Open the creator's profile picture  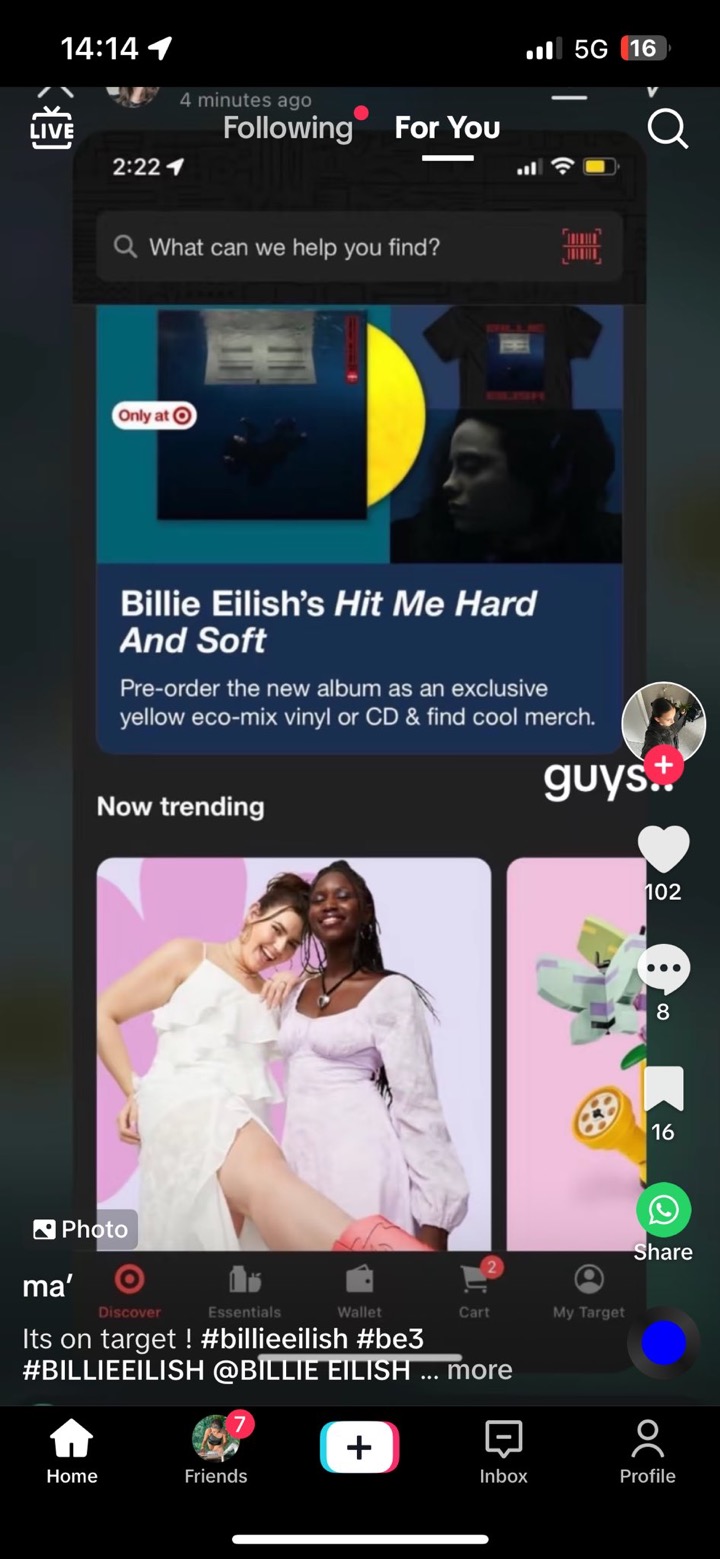click(x=664, y=723)
